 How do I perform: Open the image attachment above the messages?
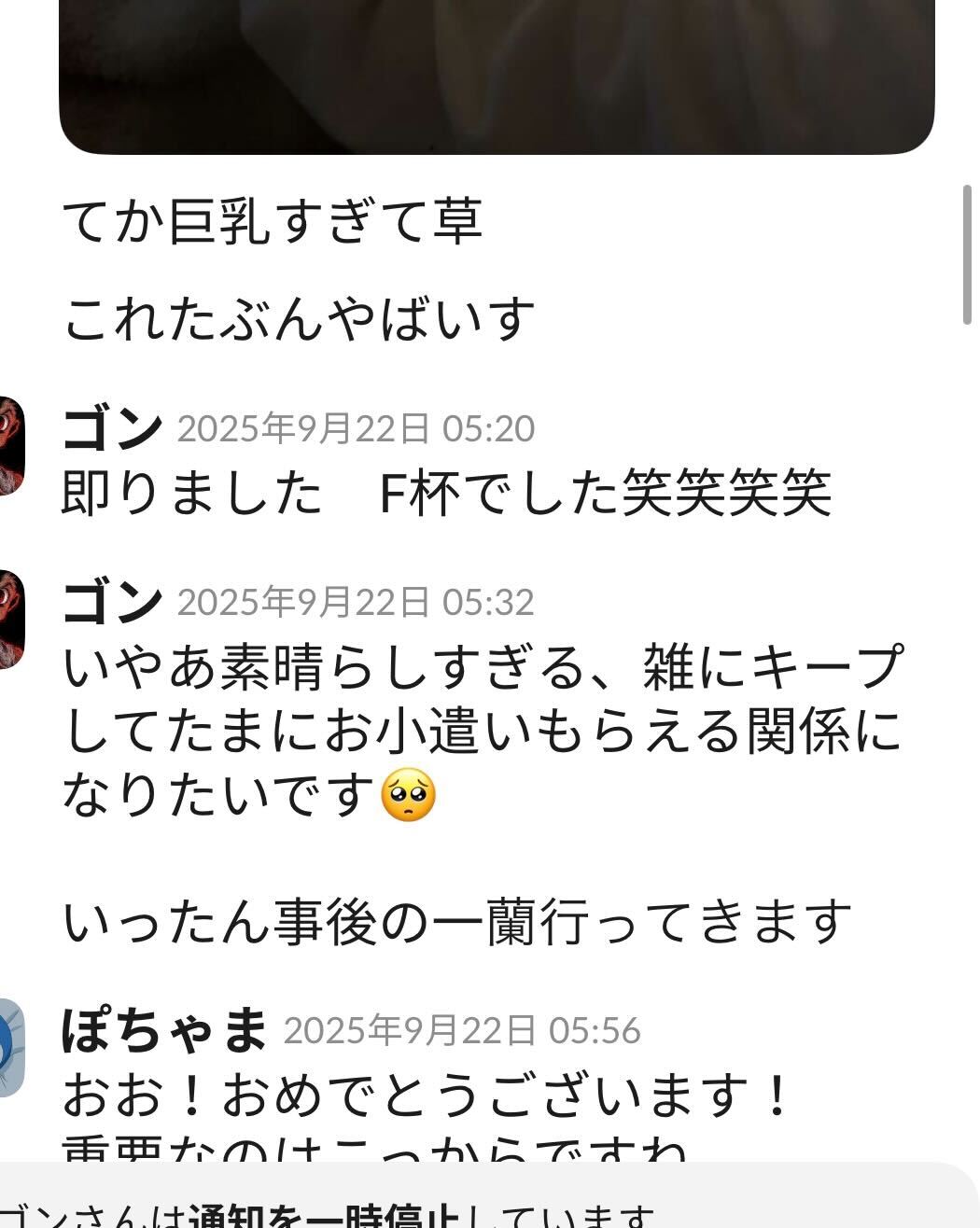pyautogui.click(x=497, y=75)
